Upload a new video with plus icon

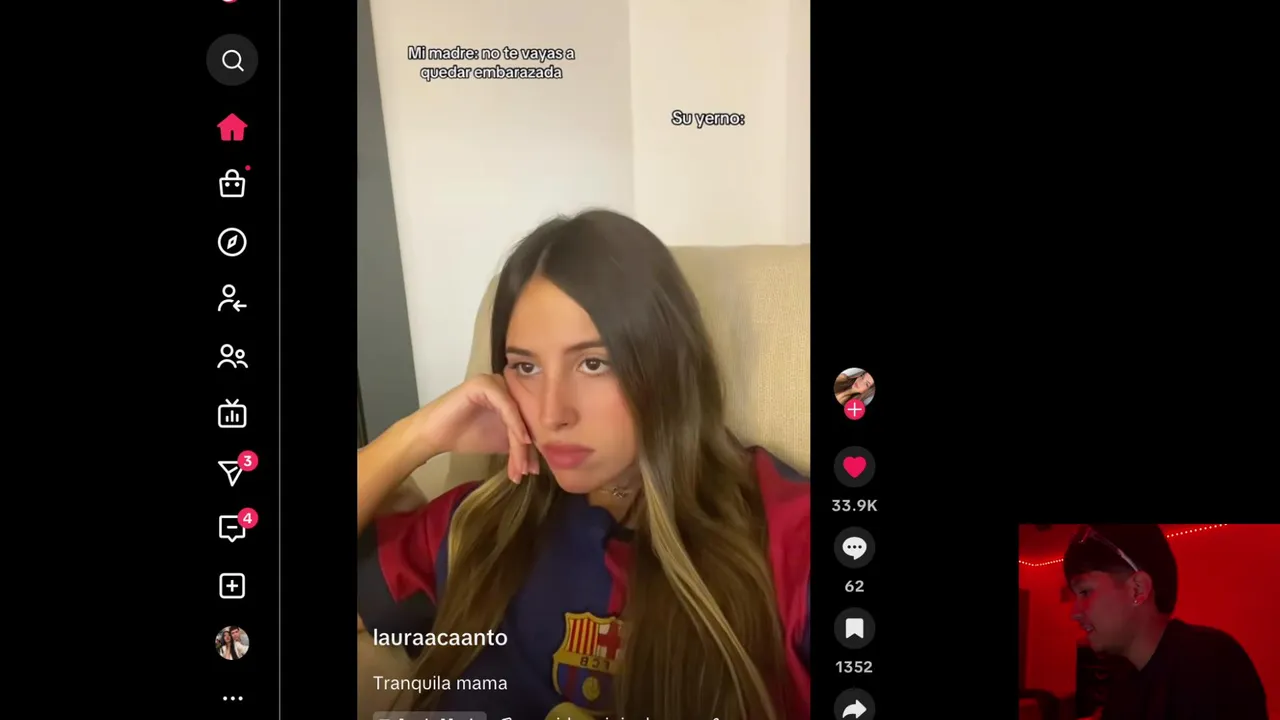[x=232, y=586]
